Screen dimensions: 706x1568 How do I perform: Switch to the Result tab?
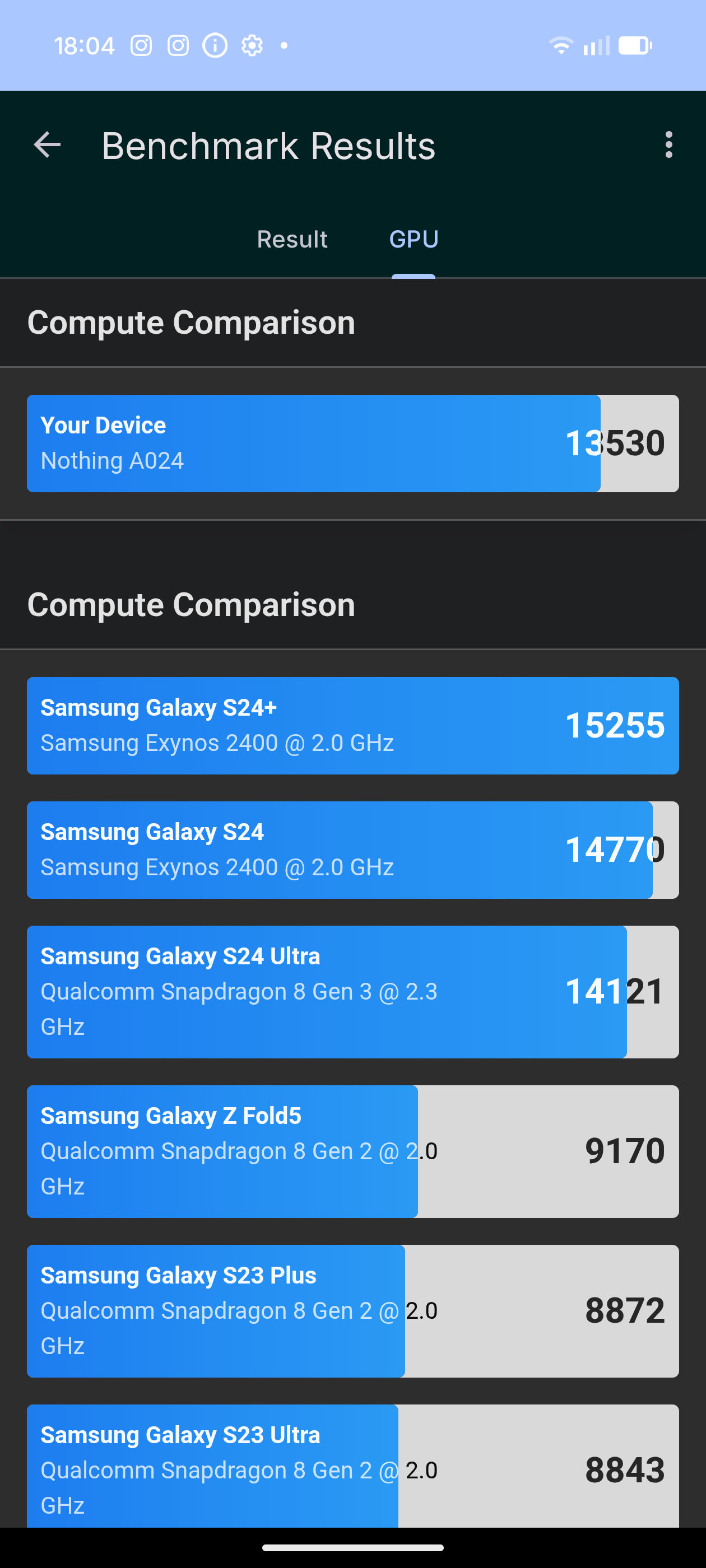pyautogui.click(x=292, y=239)
